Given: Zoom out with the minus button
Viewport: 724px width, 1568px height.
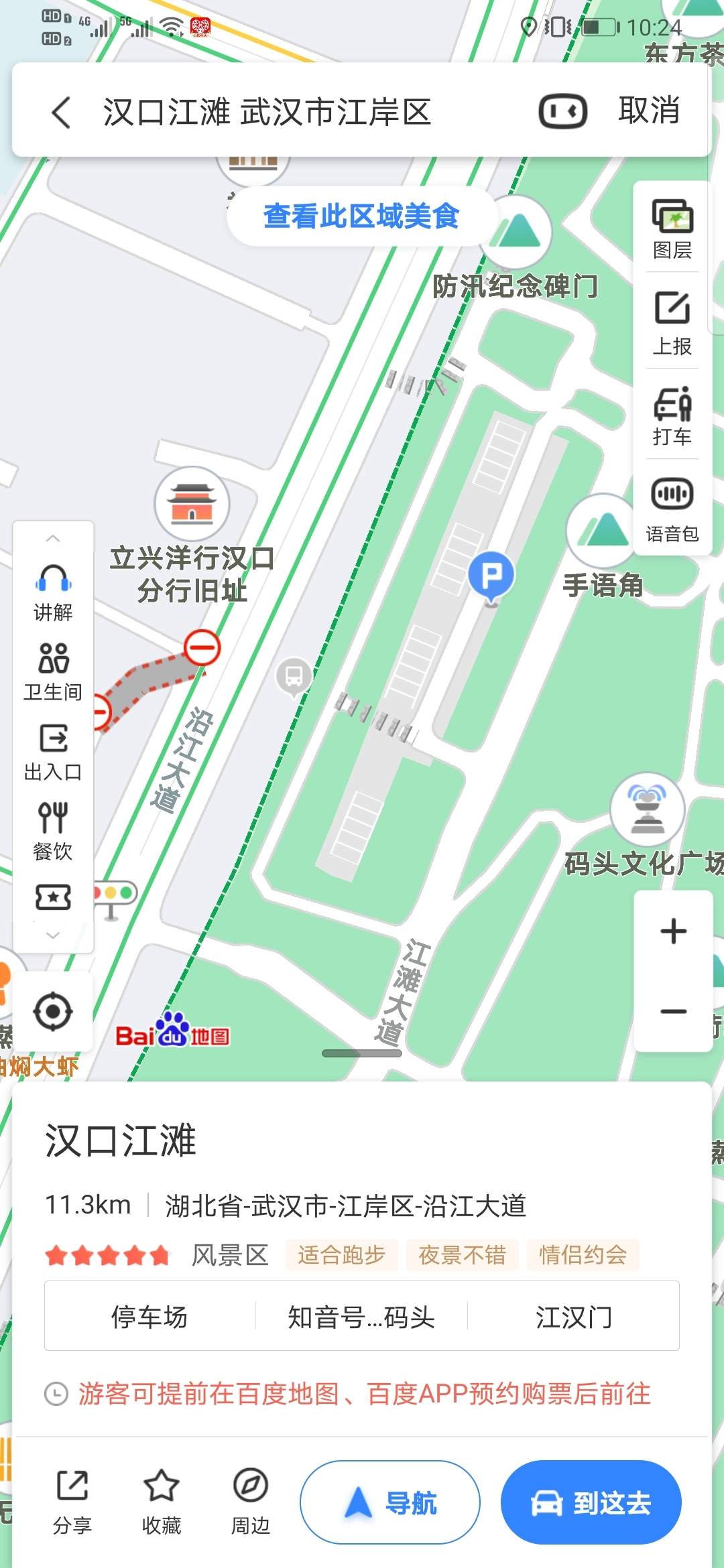Looking at the screenshot, I should click(673, 1011).
